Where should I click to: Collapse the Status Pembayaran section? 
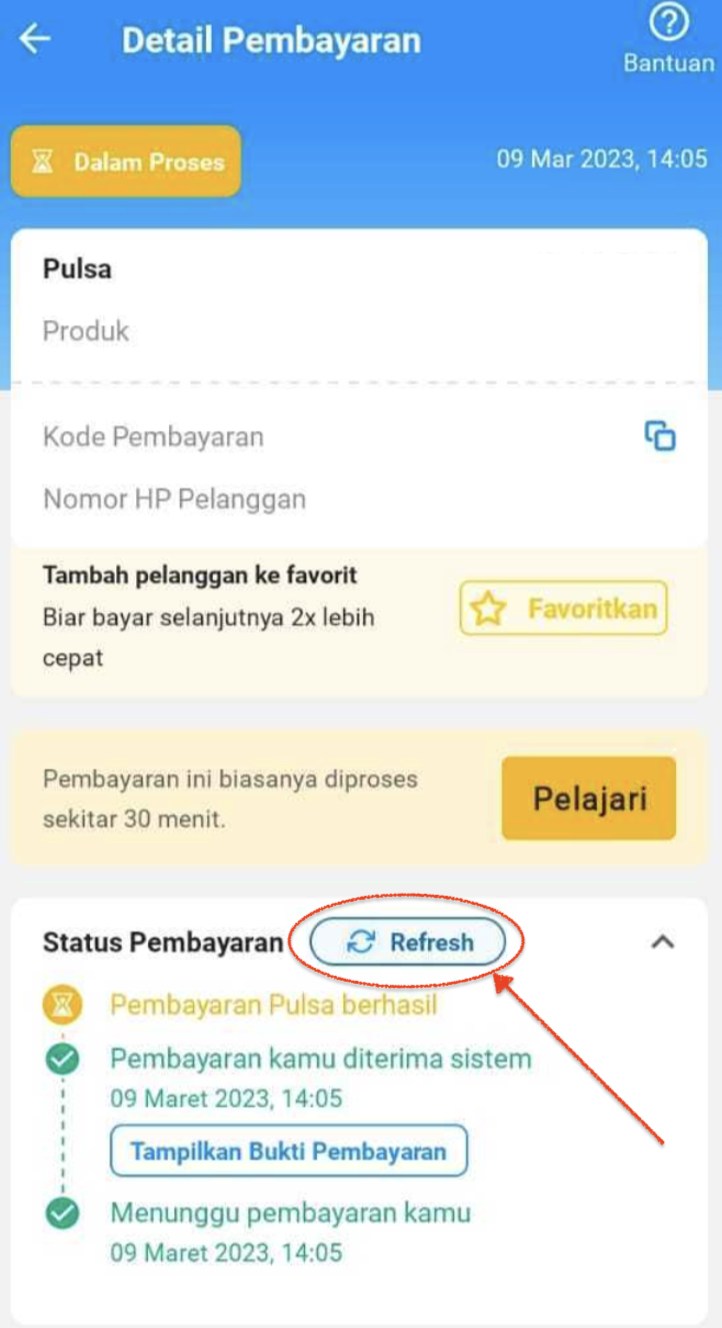pyautogui.click(x=662, y=941)
